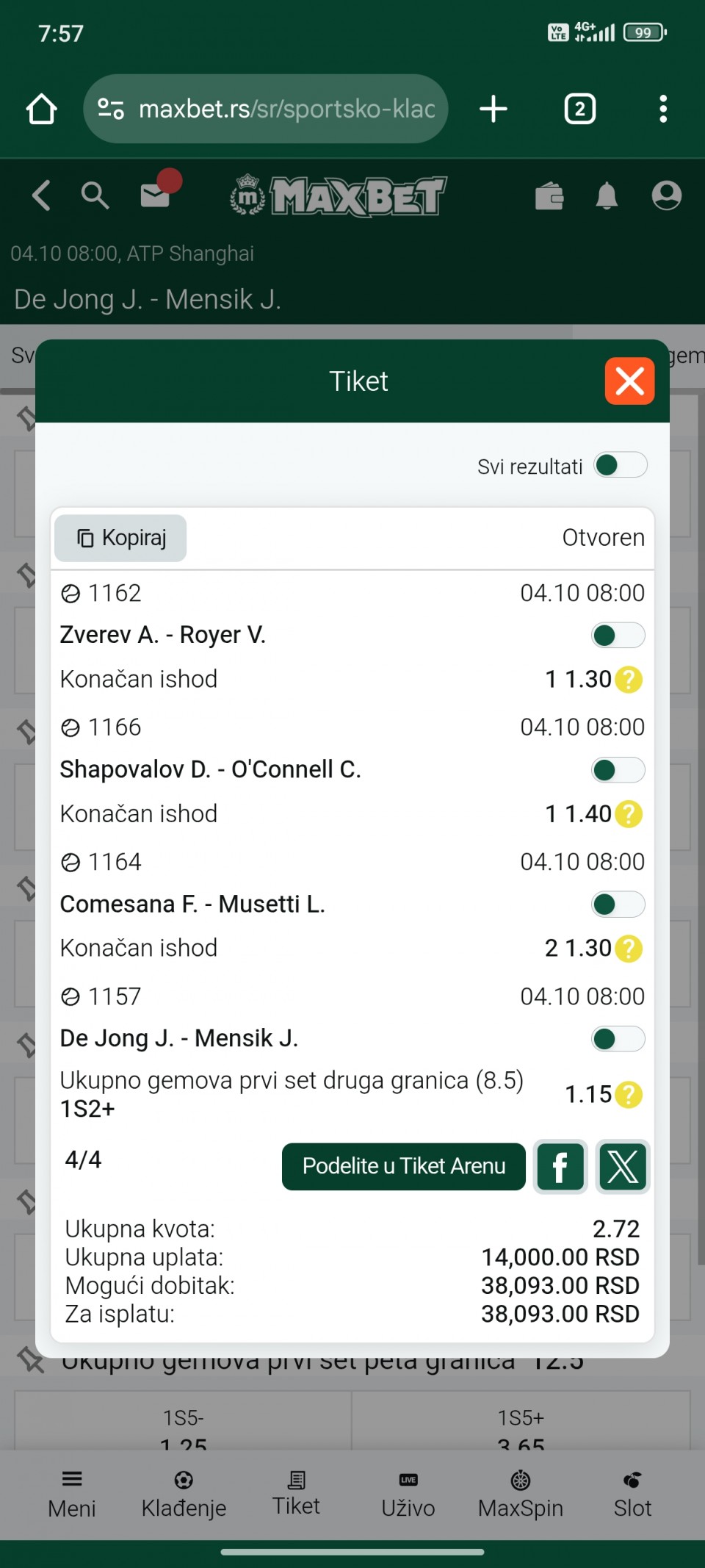Toggle the switch for Zverev A. - Royer V.

tap(618, 636)
